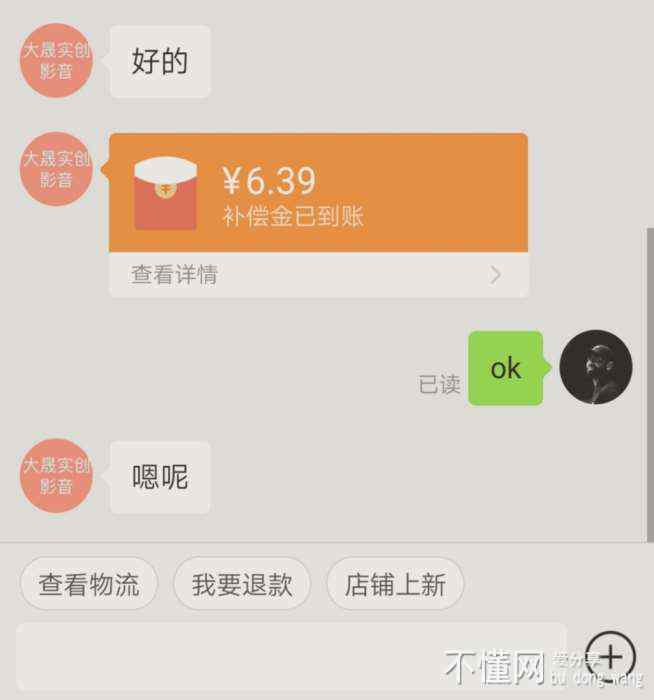Open the seller avatar beside 嗯呢

point(56,476)
